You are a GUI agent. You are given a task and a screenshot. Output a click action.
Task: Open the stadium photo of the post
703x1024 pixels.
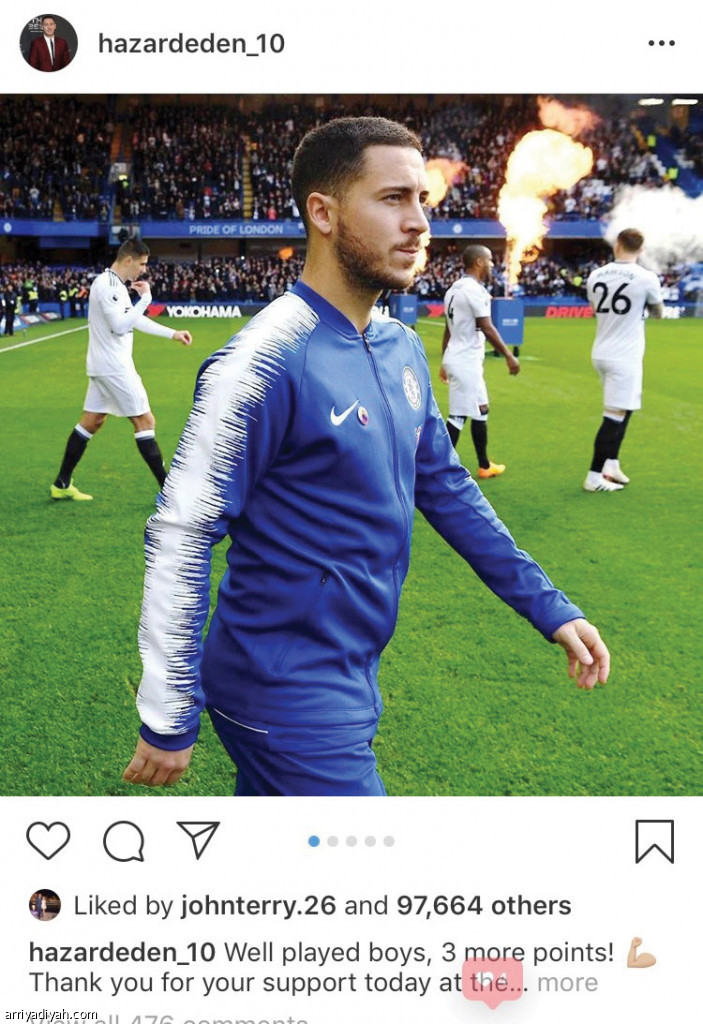pyautogui.click(x=351, y=445)
